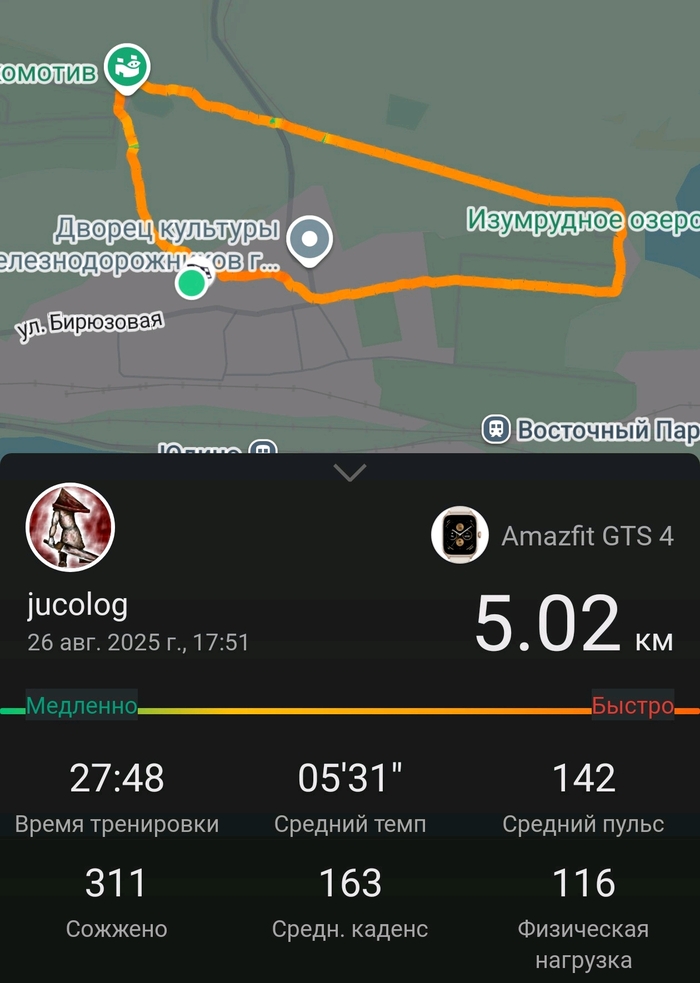Select the Локомотив marker on the map
Viewport: 700px width, 983px height.
click(x=128, y=67)
